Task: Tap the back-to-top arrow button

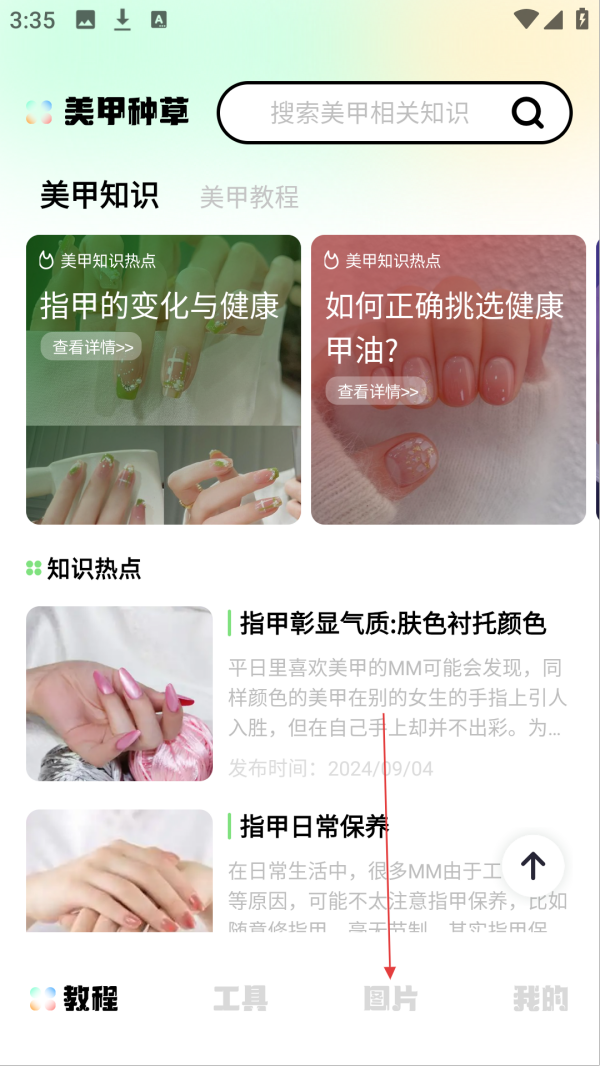Action: pos(533,866)
